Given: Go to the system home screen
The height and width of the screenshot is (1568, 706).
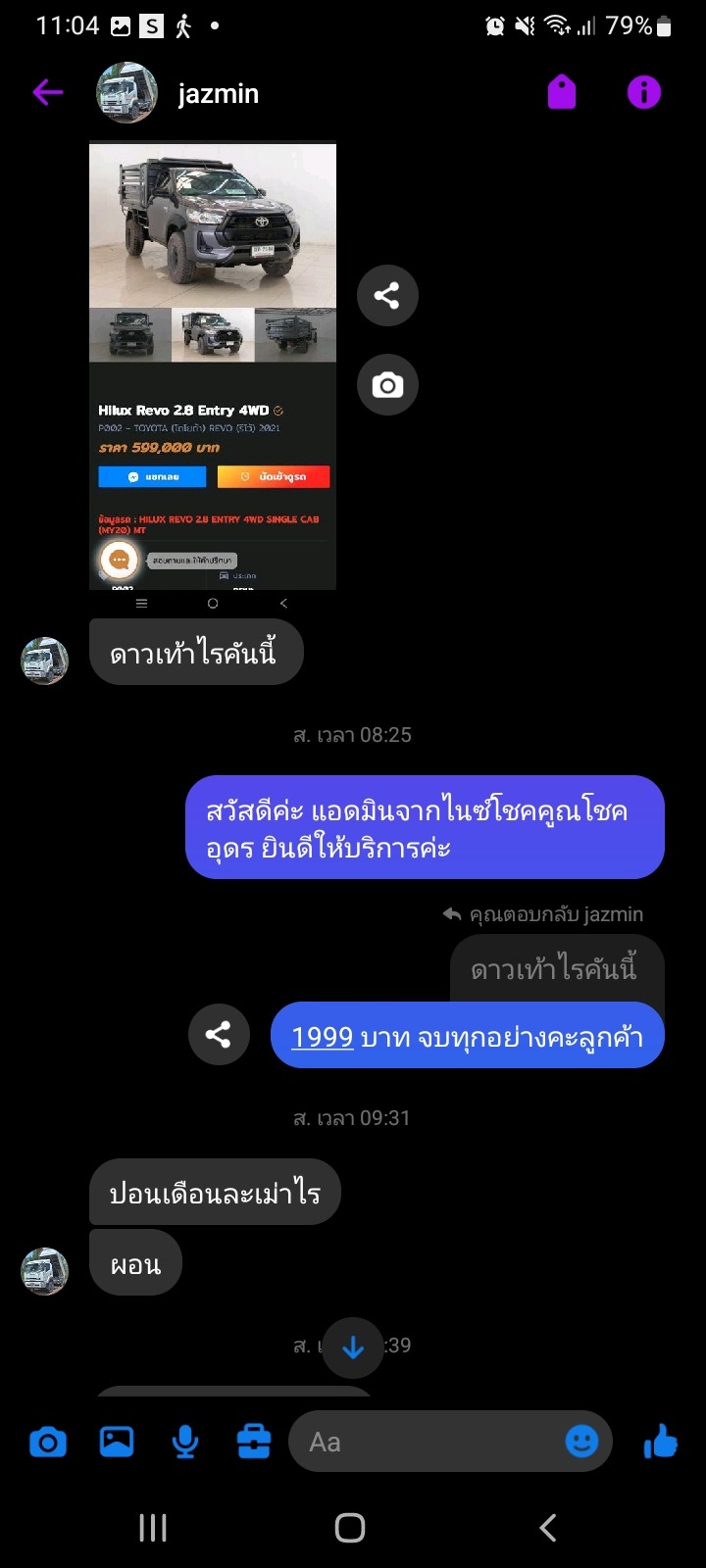Looking at the screenshot, I should pyautogui.click(x=350, y=1527).
